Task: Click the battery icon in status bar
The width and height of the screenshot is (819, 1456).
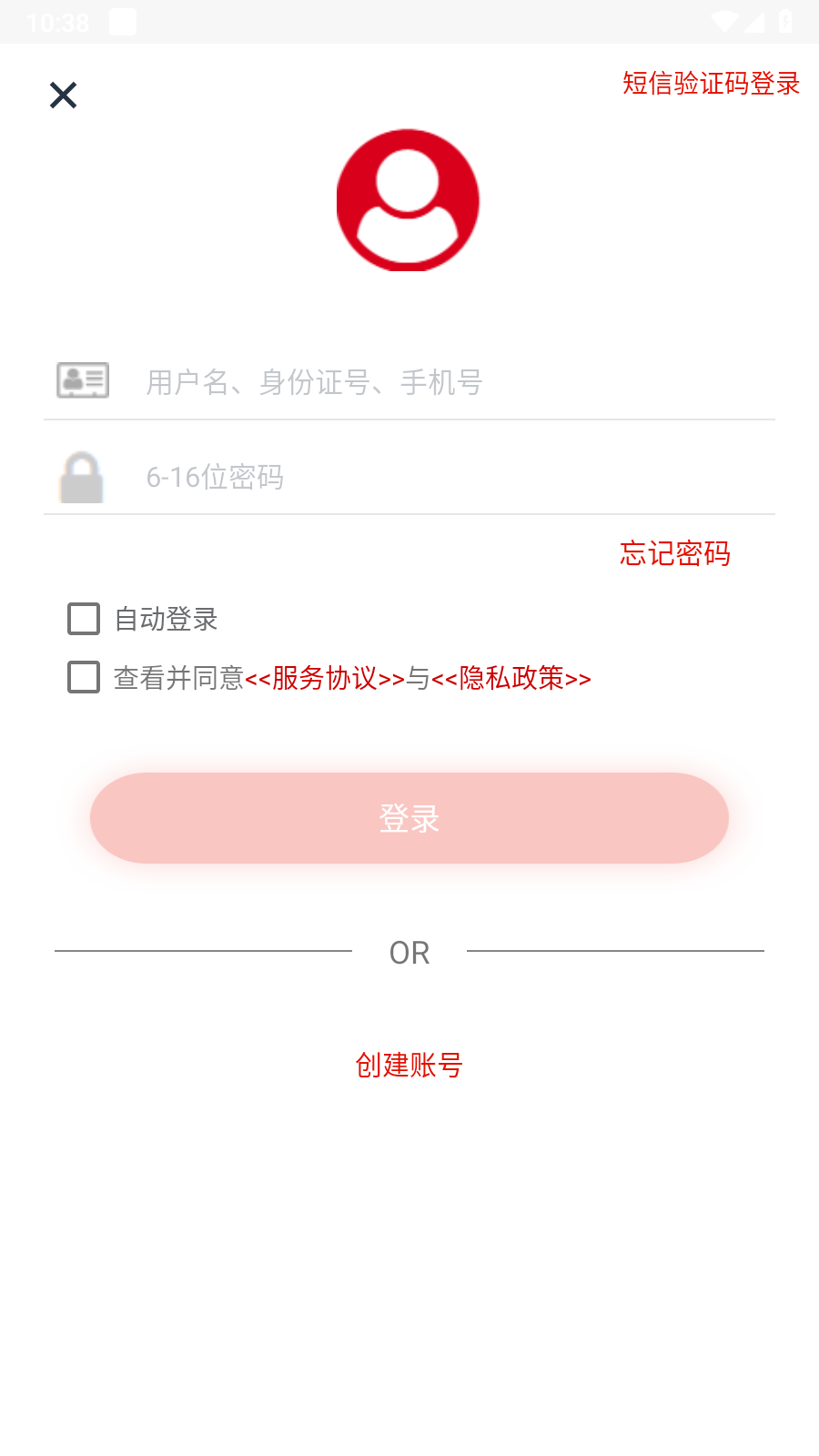Action: point(784,22)
